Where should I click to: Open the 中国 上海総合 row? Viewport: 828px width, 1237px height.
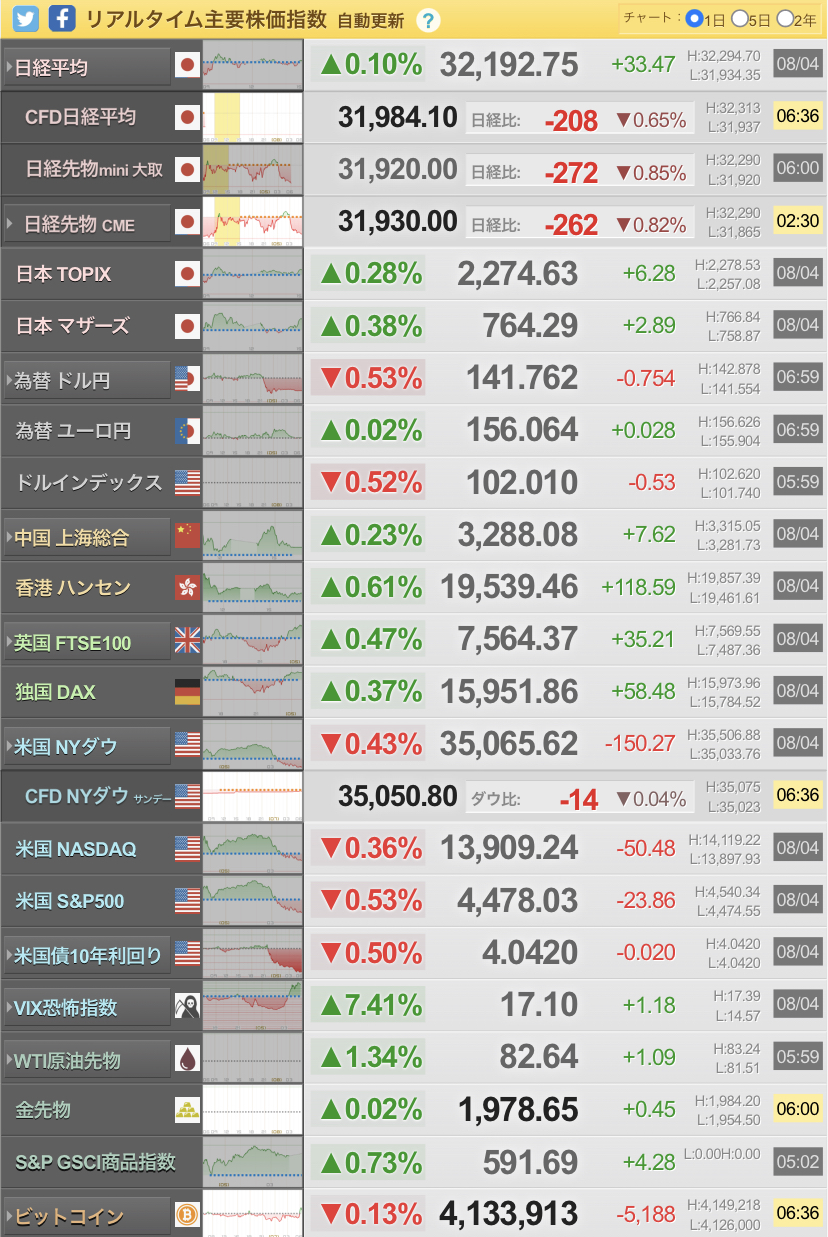point(87,537)
